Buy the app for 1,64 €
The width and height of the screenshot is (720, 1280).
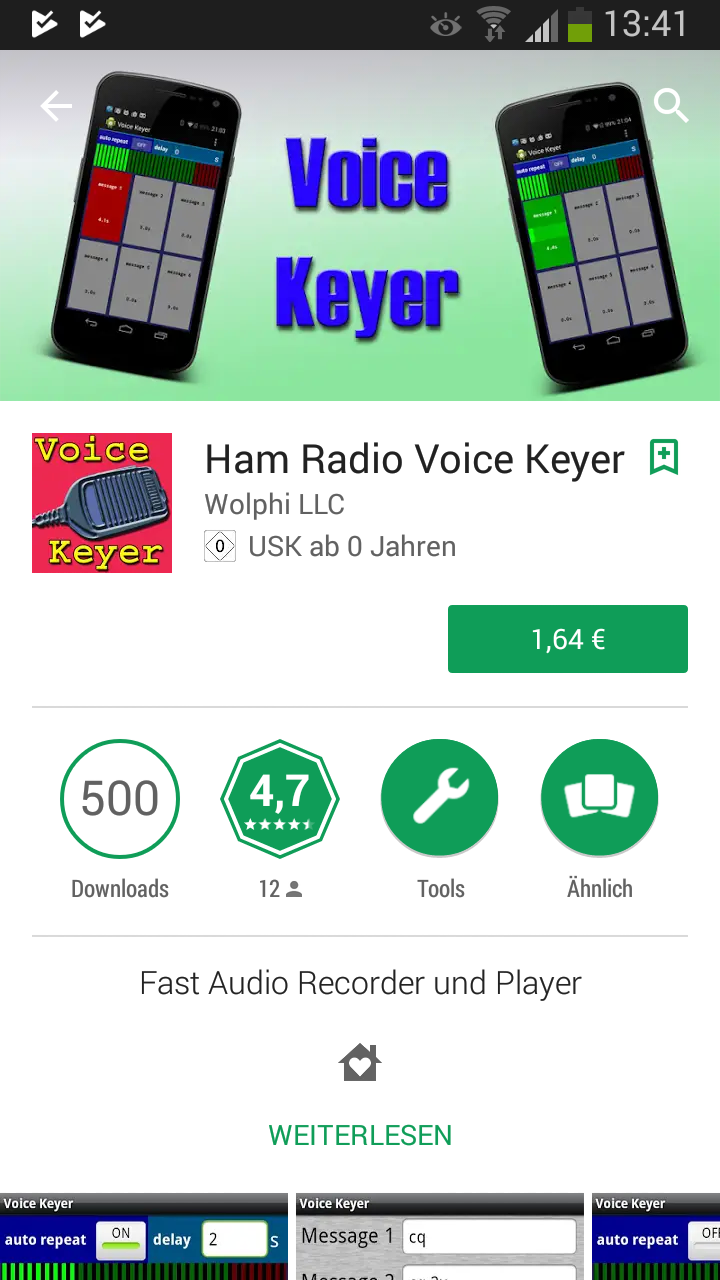(x=568, y=639)
